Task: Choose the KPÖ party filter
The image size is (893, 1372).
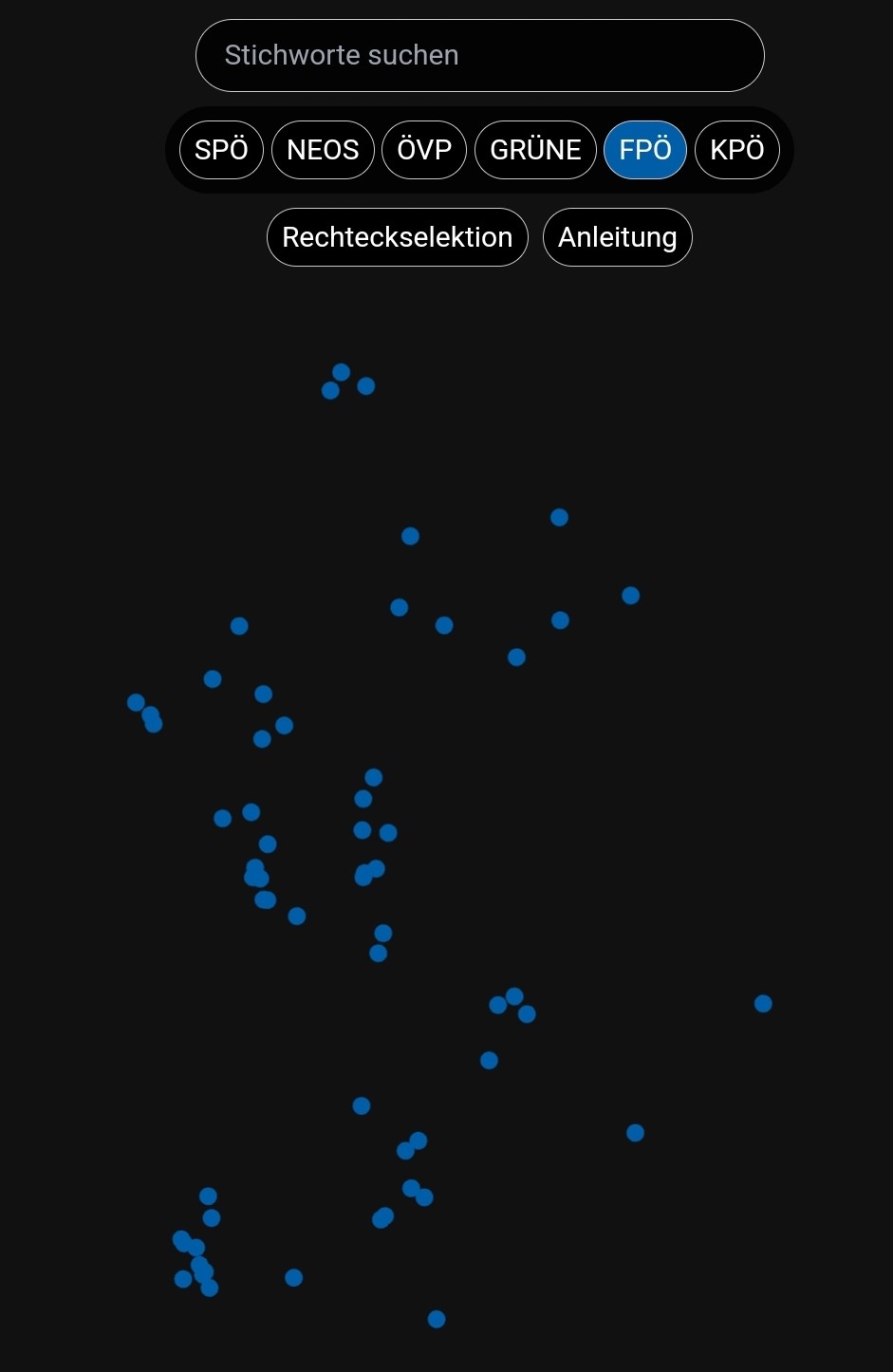Action: (737, 150)
